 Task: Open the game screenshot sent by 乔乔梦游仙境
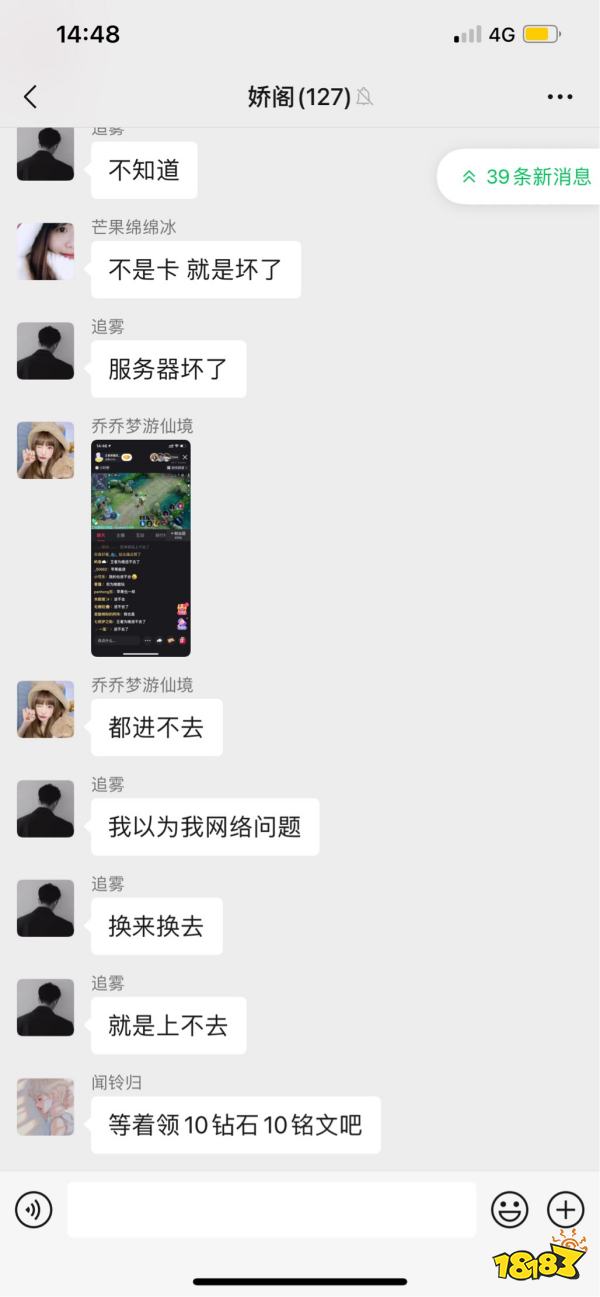click(x=141, y=548)
